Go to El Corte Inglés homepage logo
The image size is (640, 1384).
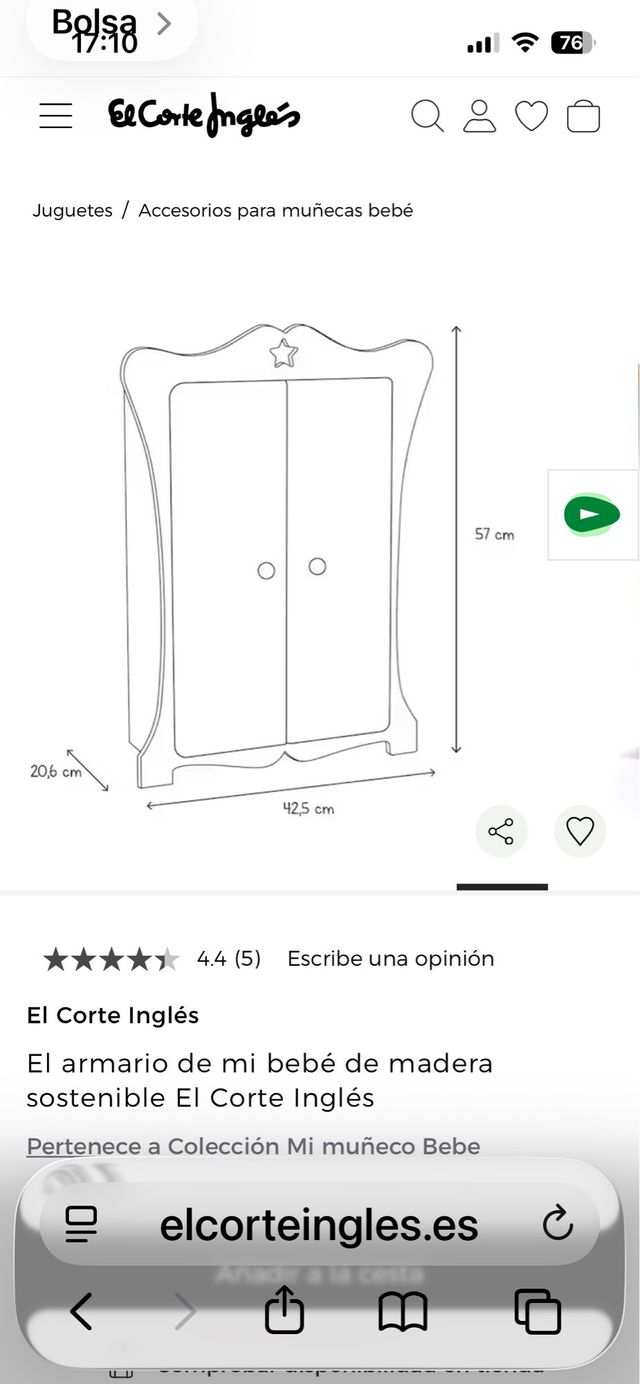coord(204,116)
